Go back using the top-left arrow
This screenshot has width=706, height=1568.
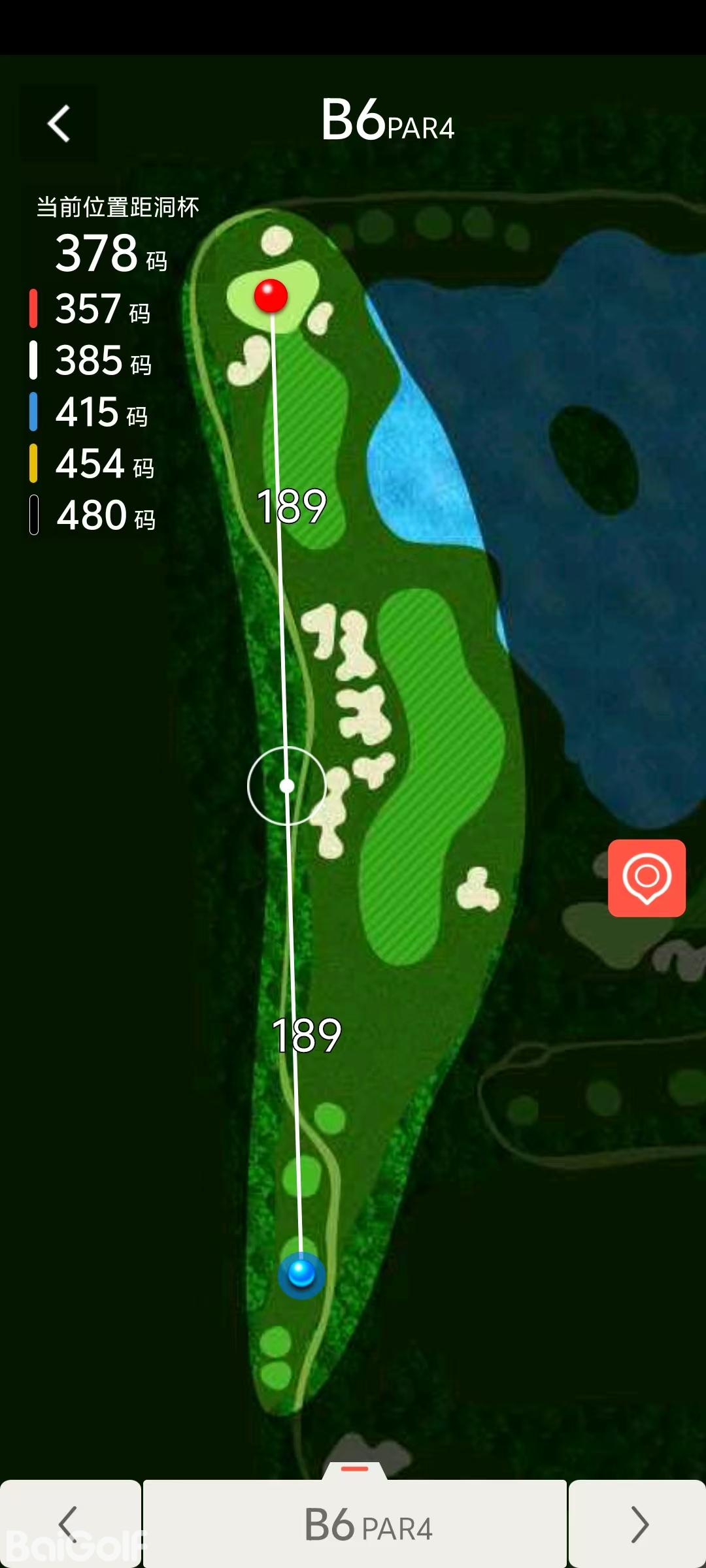59,123
